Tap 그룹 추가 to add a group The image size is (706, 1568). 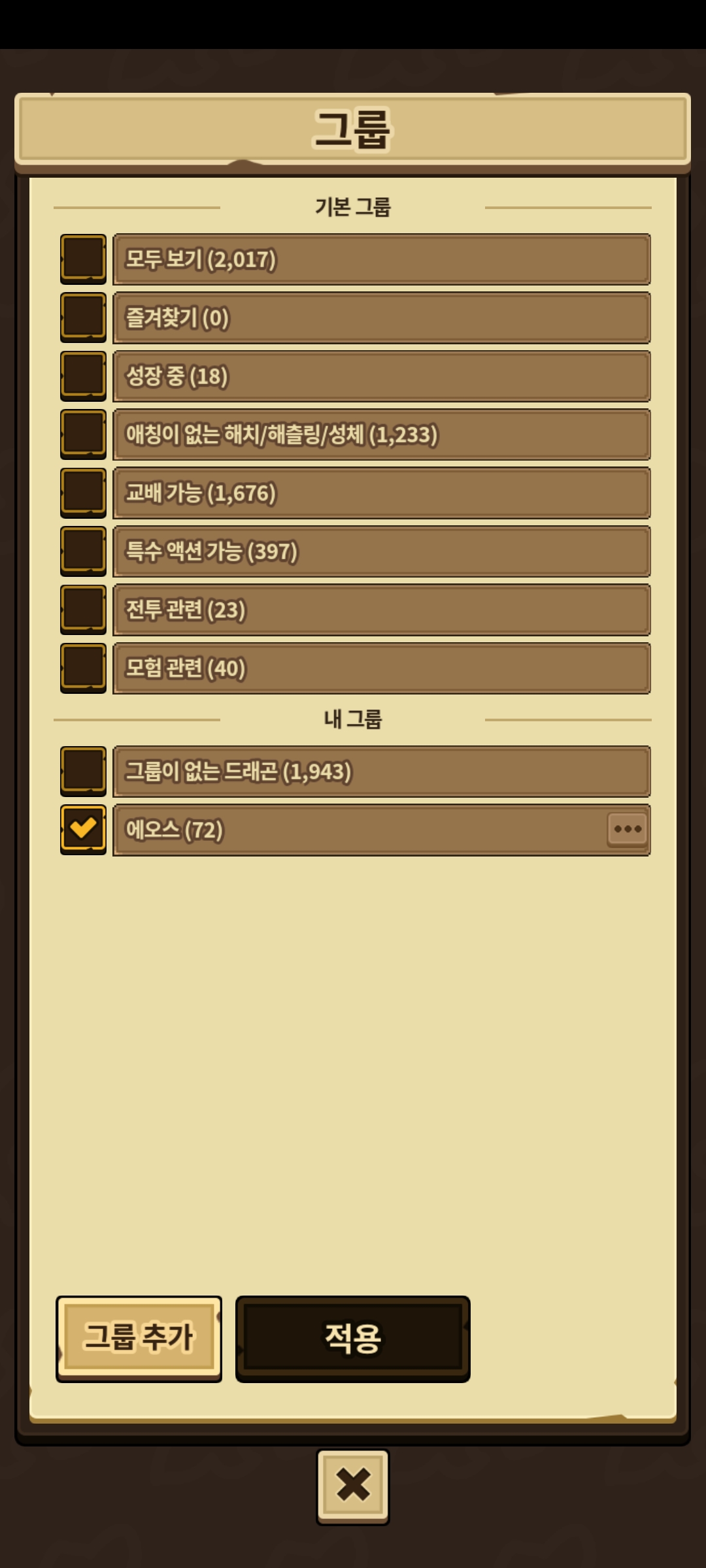(139, 1337)
